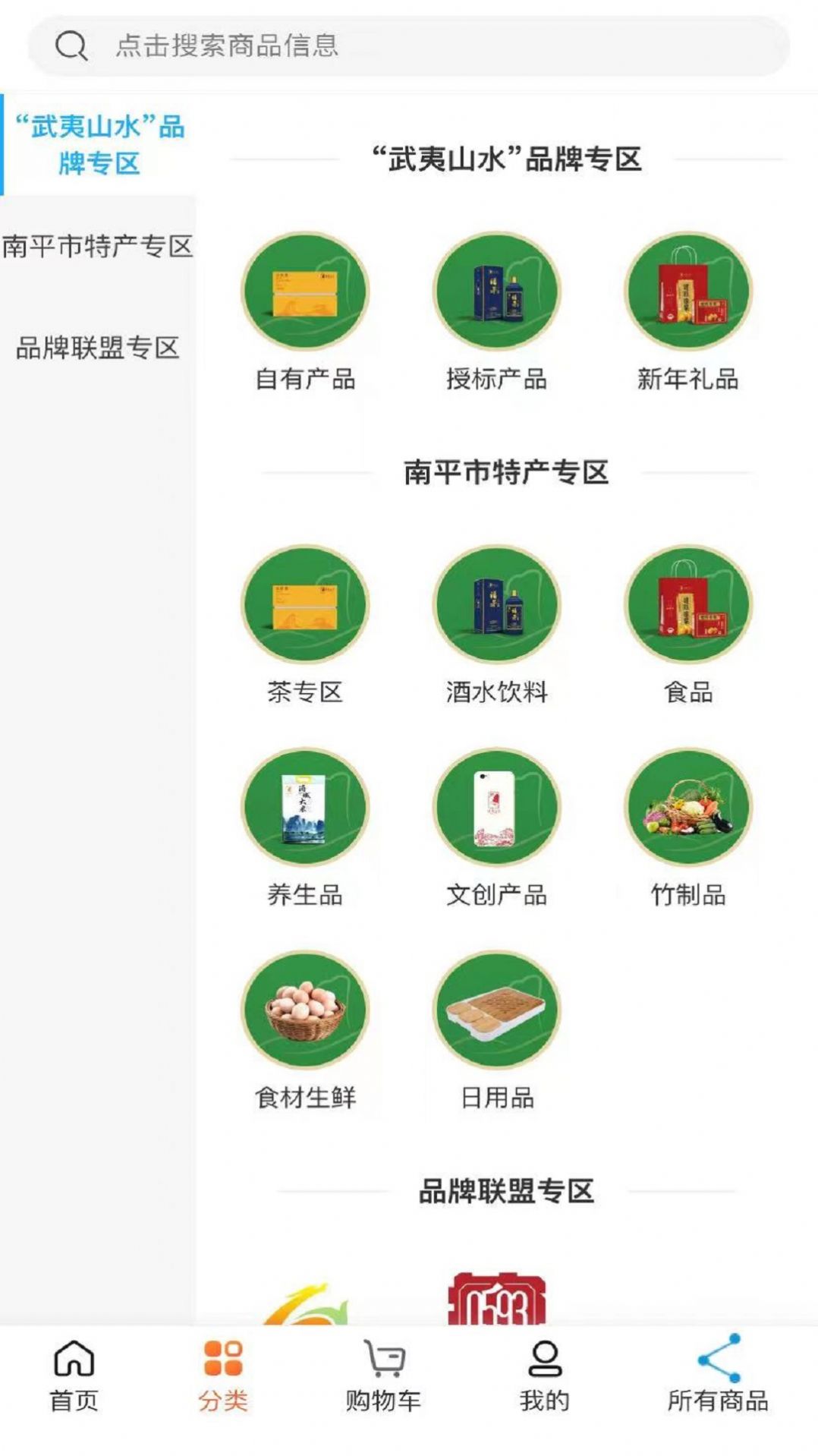Jump to 品牌联盟专区 in the sidebar

click(x=98, y=348)
